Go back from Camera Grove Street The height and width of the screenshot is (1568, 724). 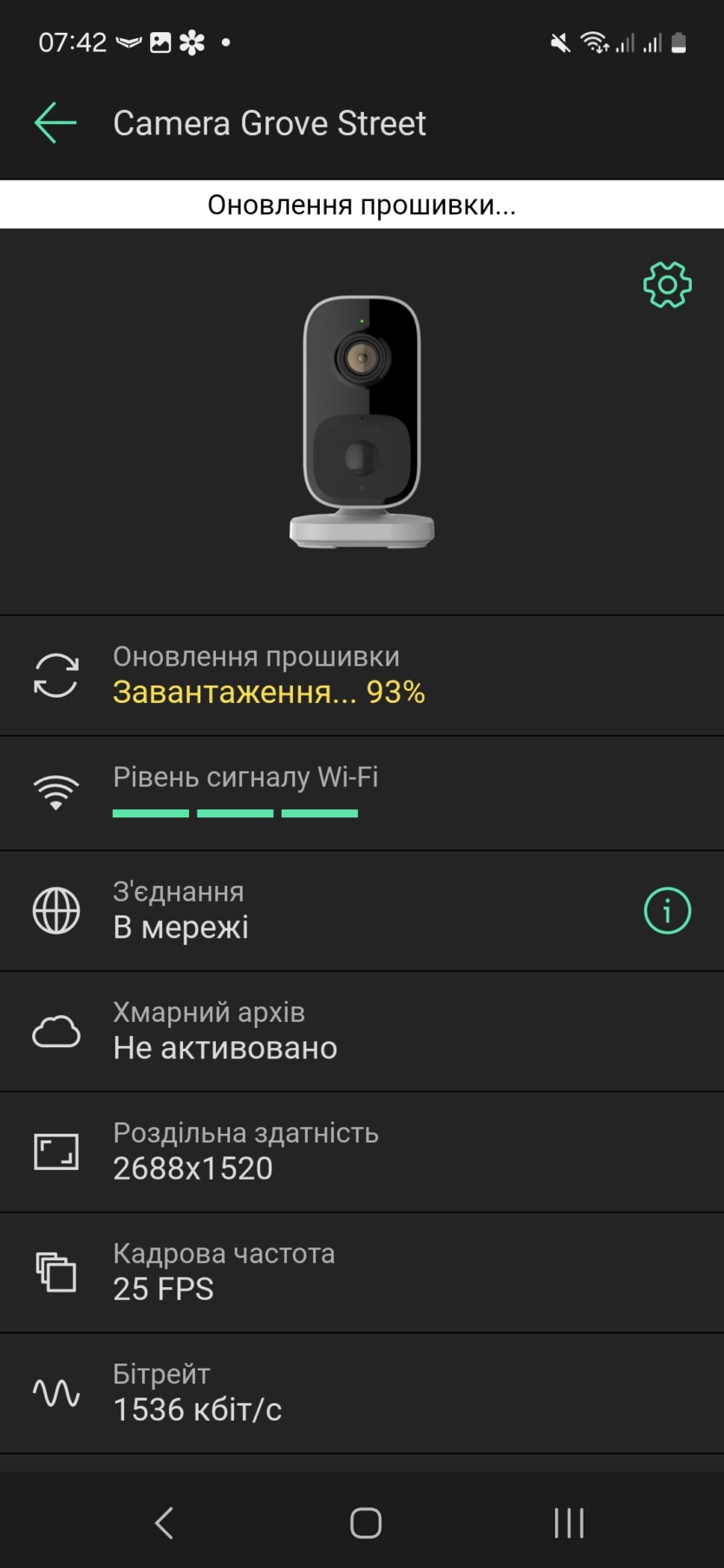pos(55,123)
